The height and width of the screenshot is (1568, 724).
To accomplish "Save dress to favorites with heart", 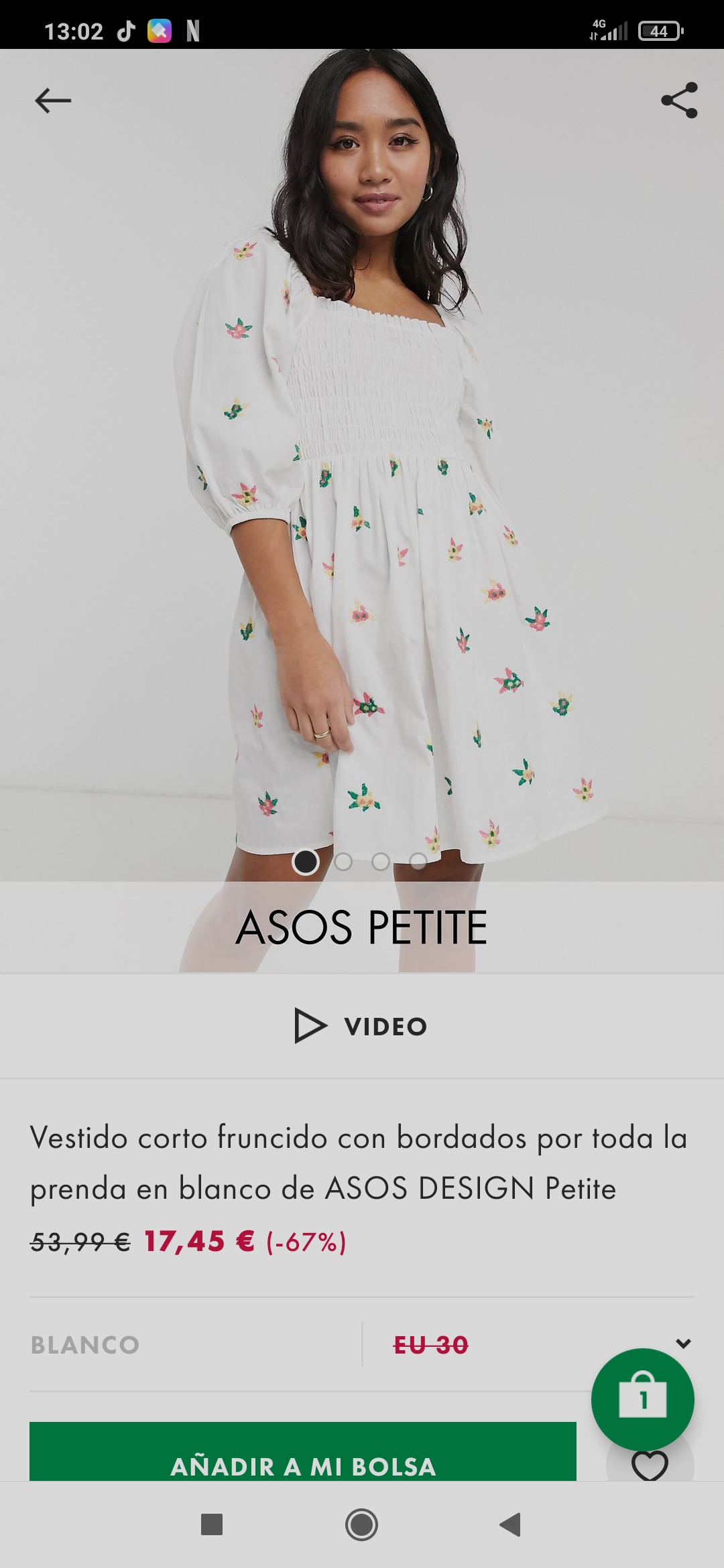I will coord(650,1466).
